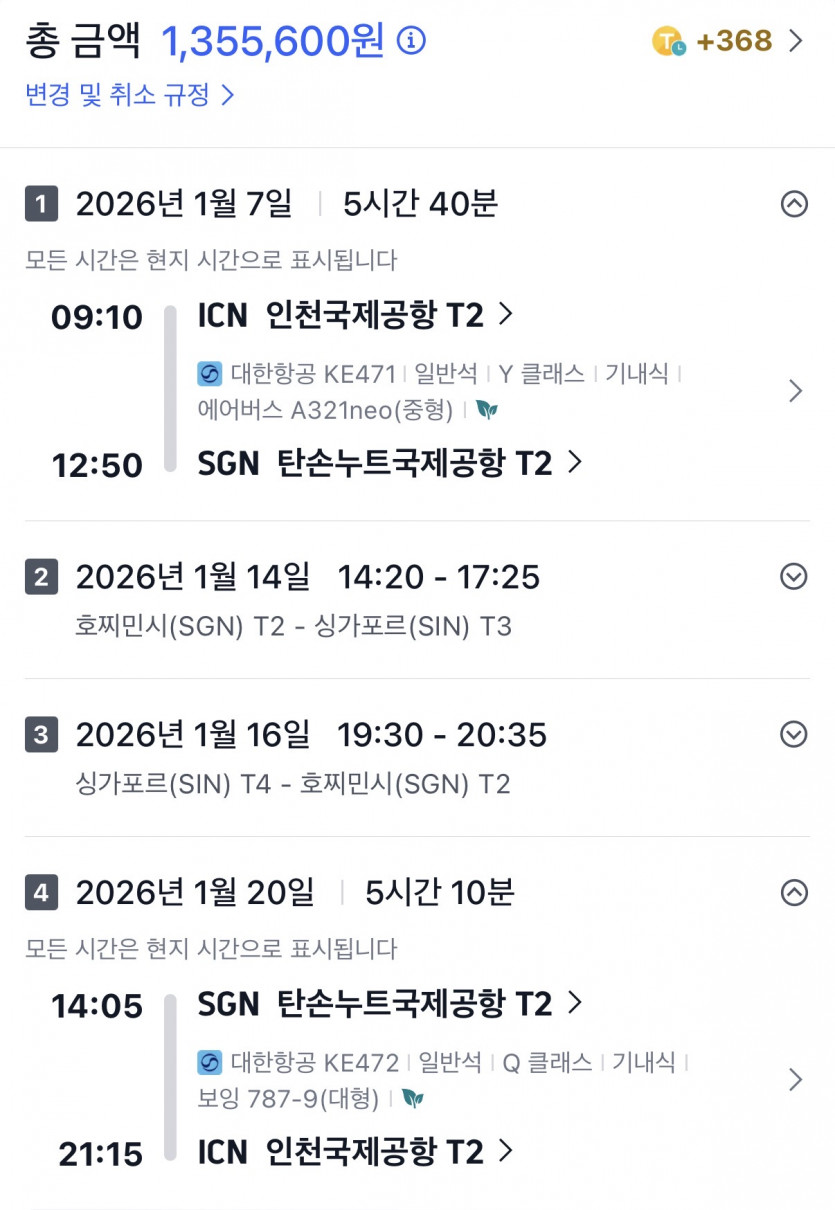The image size is (835, 1210).
Task: Open ICN T2 arrival airport at 21:15
Action: (x=355, y=1152)
